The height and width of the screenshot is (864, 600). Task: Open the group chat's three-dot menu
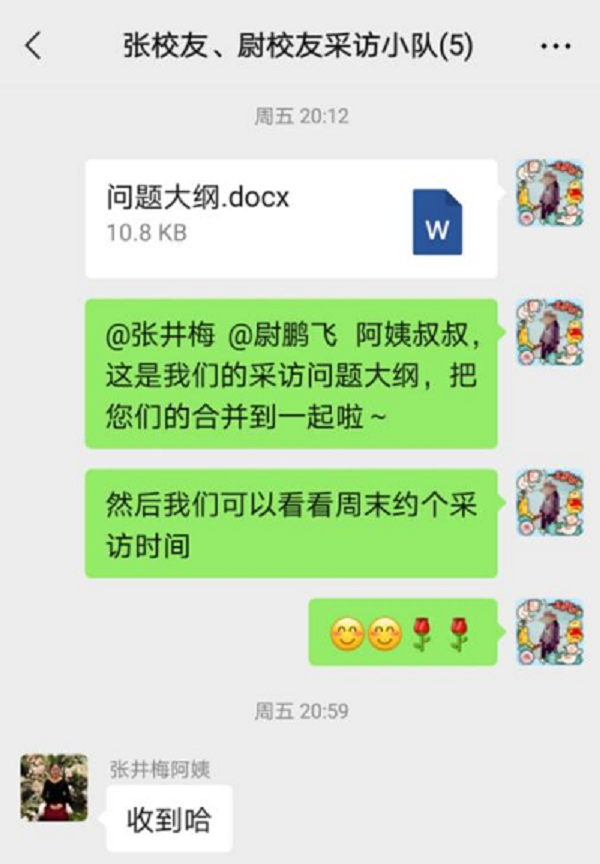[554, 46]
